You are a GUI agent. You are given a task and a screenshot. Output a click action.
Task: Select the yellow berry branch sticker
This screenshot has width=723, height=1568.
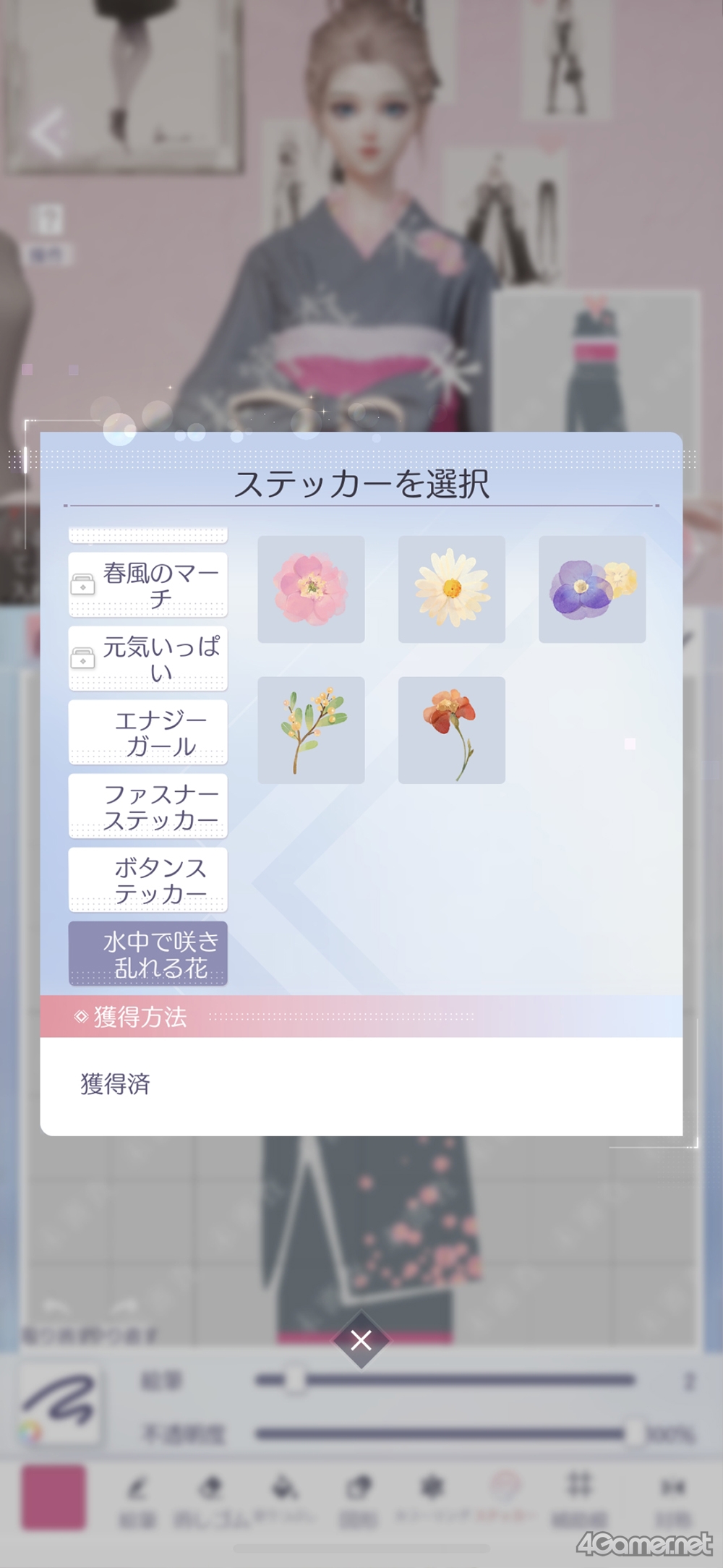(x=311, y=730)
